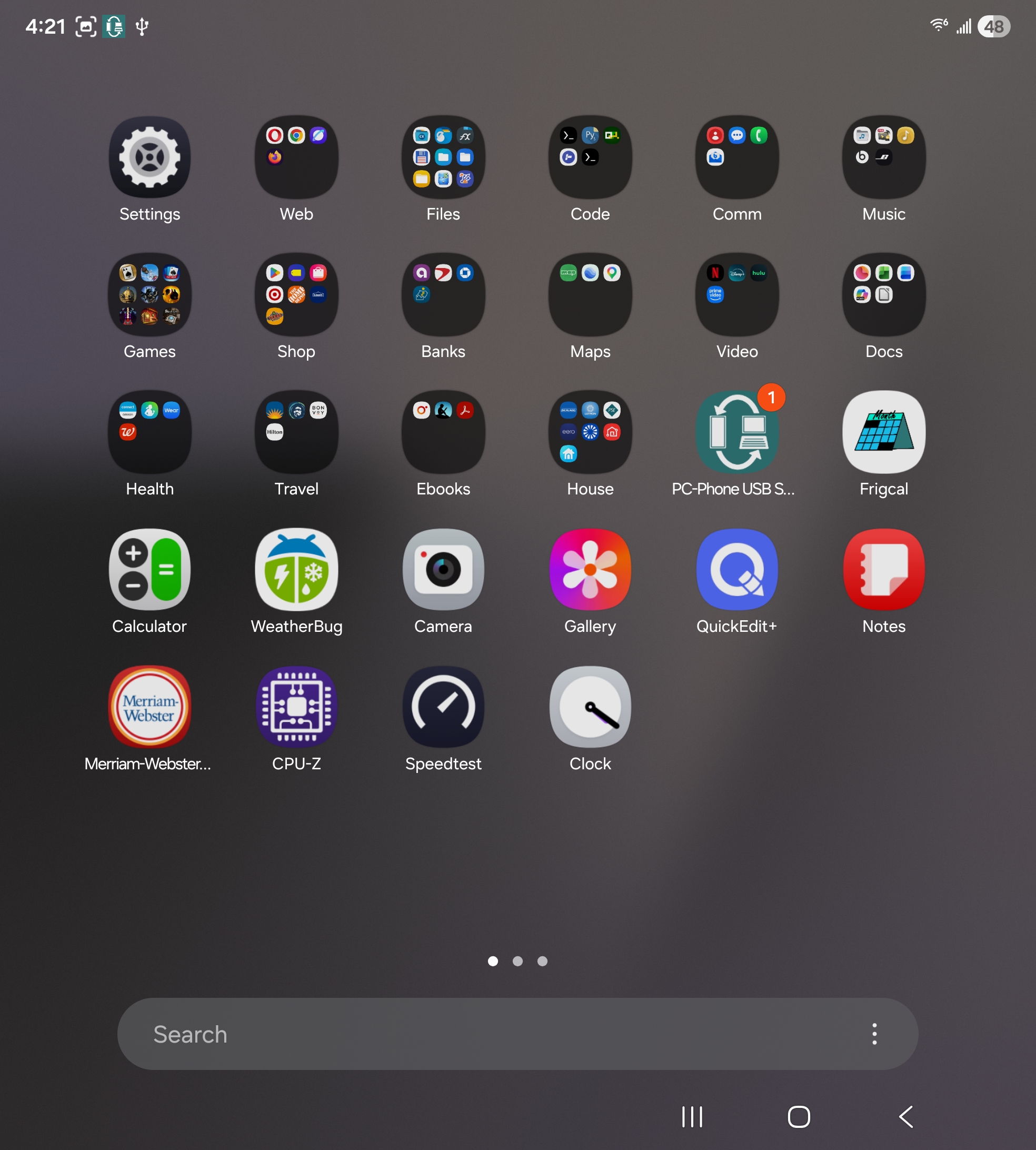Image resolution: width=1036 pixels, height=1150 pixels.
Task: Open the Code folder
Action: [x=590, y=157]
